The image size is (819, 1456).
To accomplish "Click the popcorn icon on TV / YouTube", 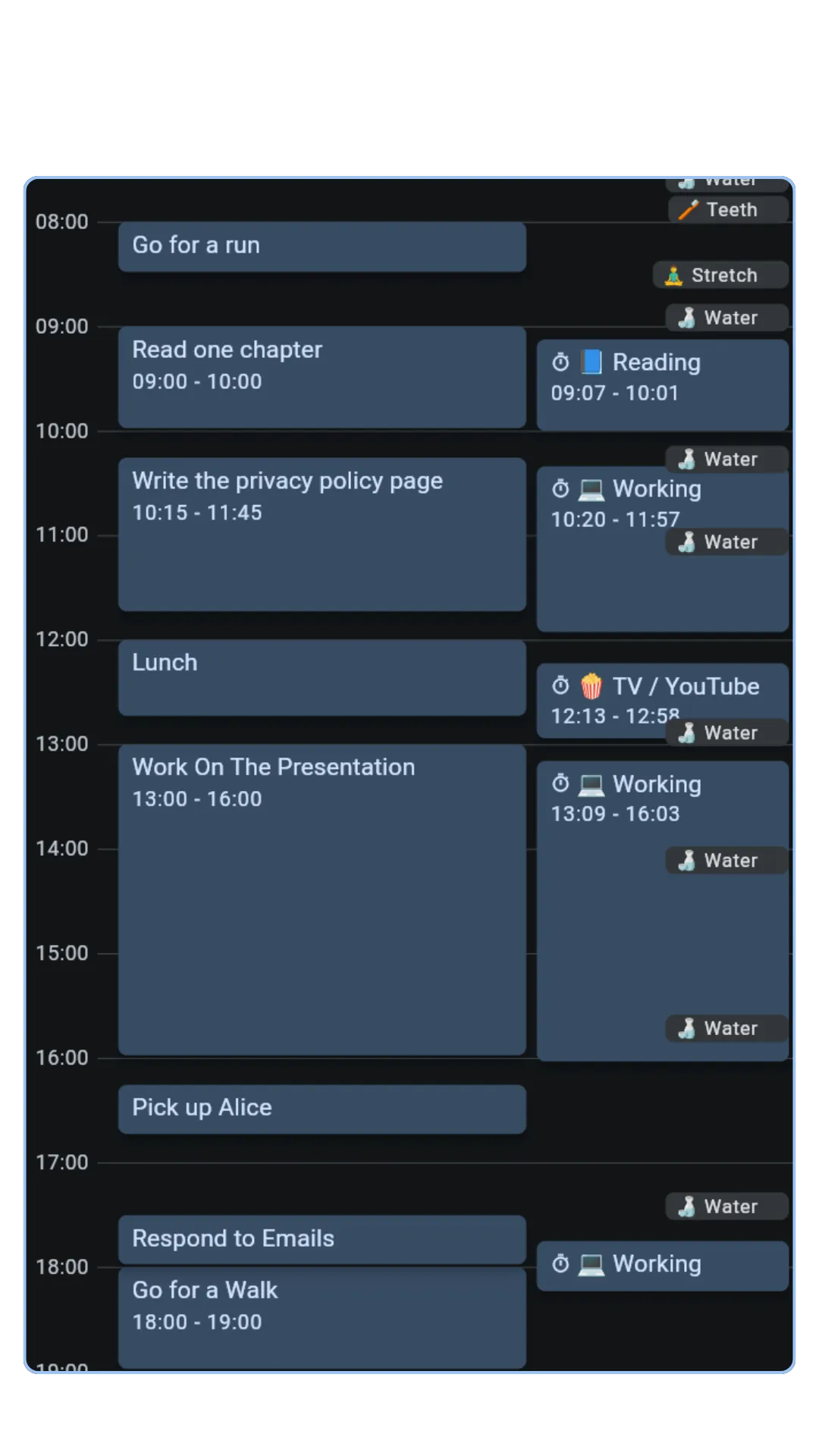I will pyautogui.click(x=591, y=687).
